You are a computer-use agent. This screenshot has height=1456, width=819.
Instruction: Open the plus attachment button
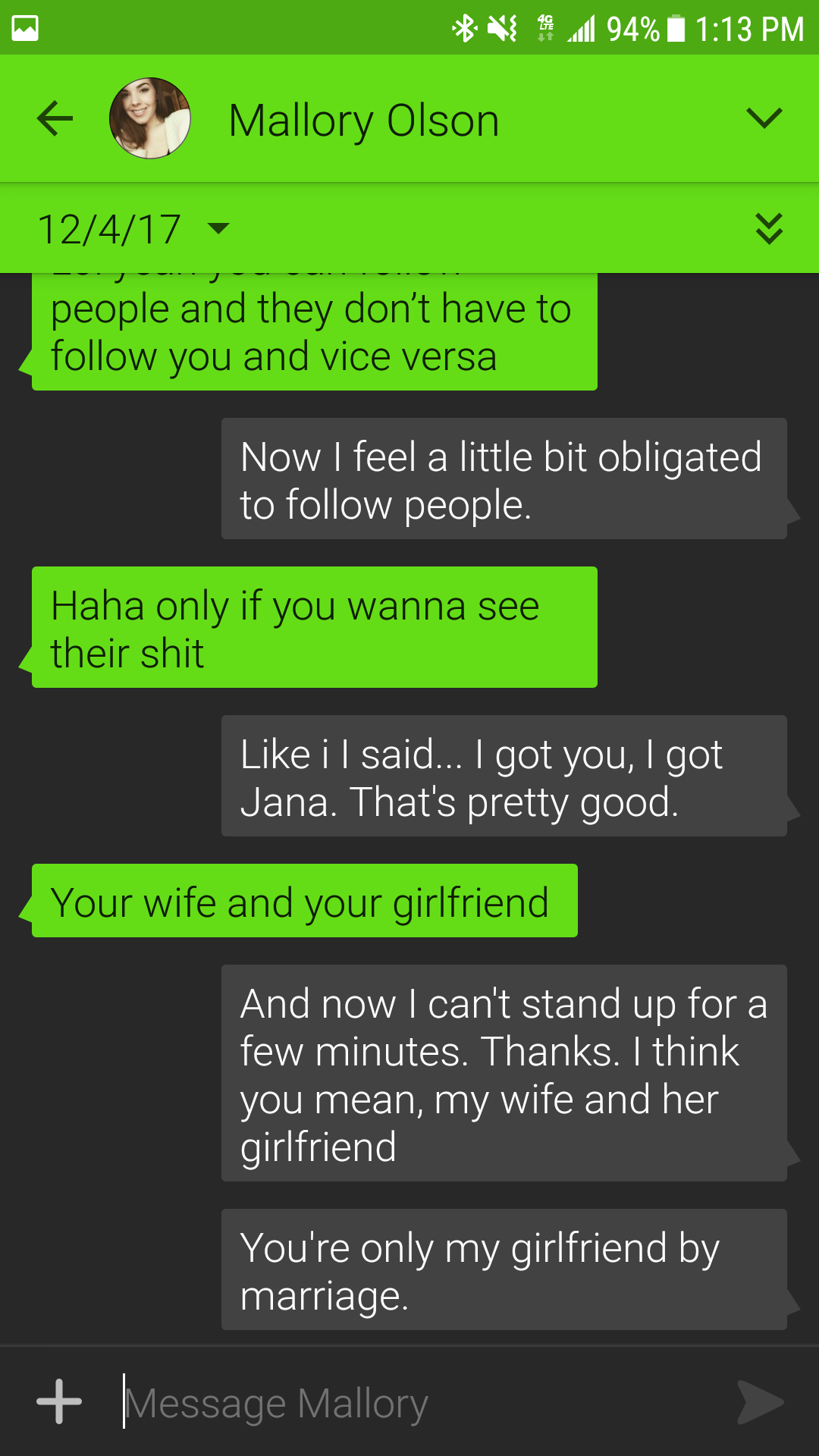click(59, 1401)
